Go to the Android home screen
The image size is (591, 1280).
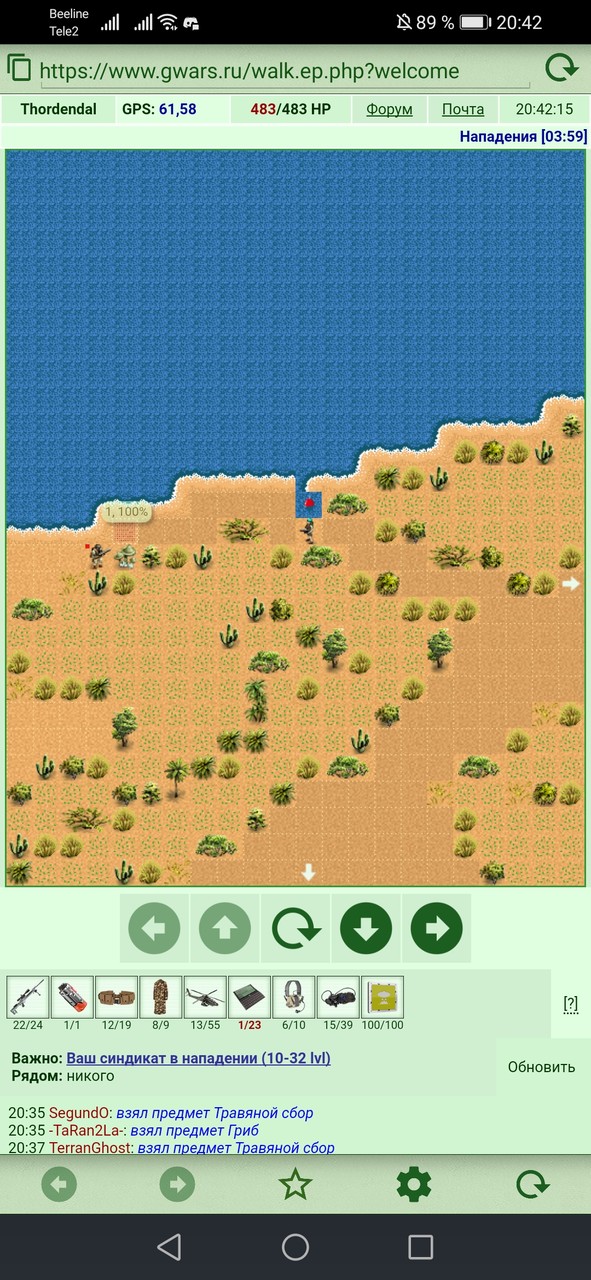[x=295, y=1246]
